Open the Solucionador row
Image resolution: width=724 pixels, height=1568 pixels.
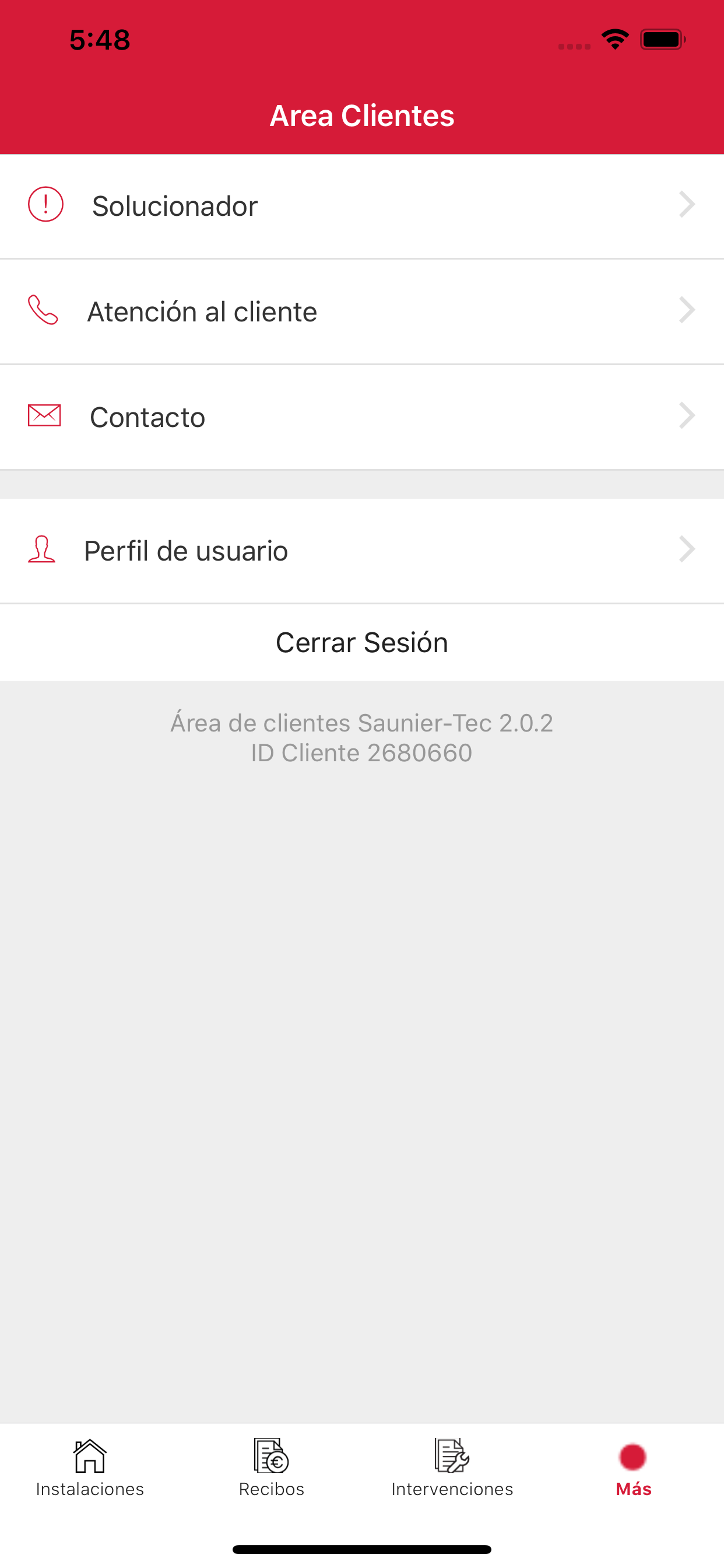click(362, 206)
